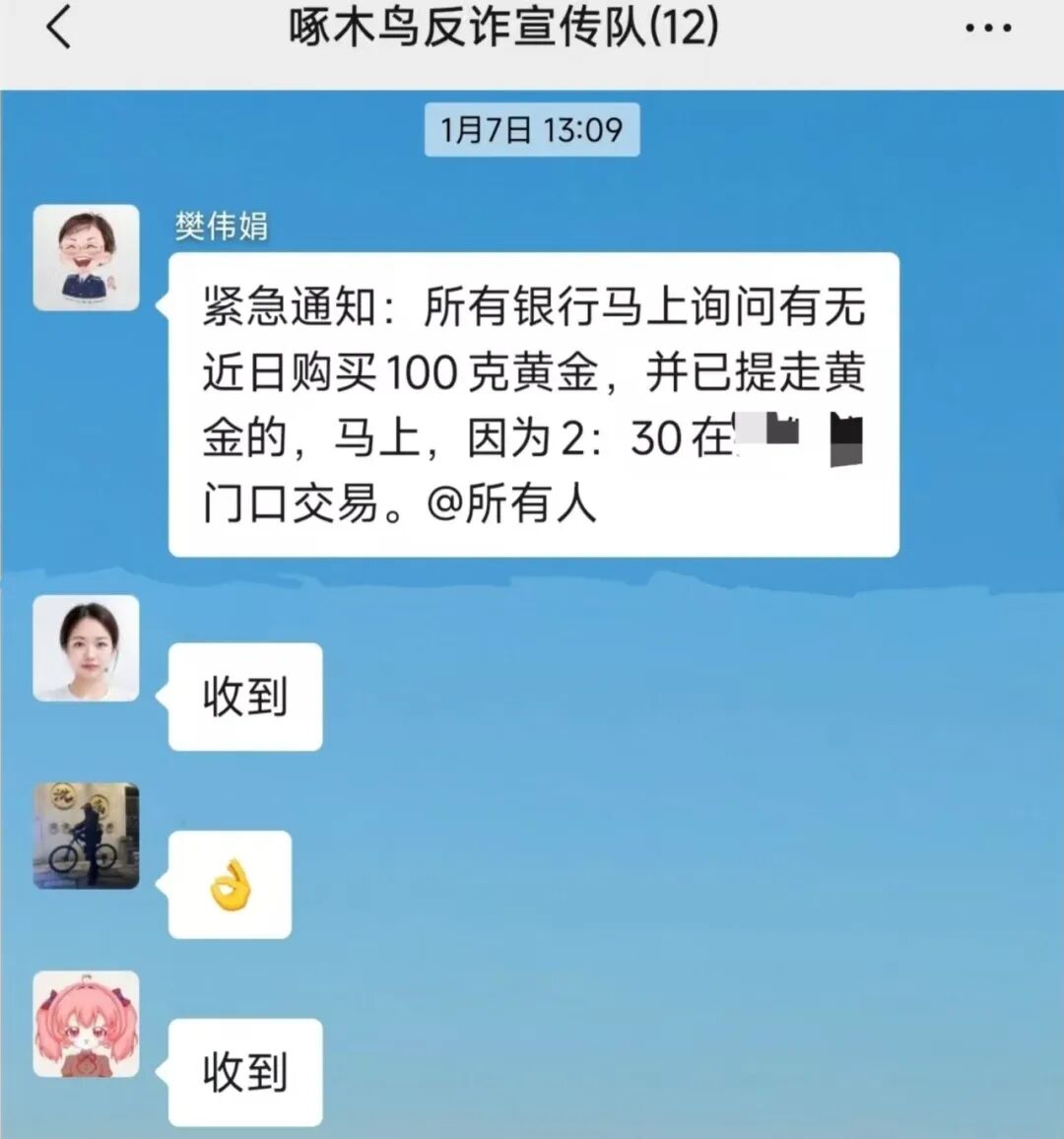
Task: Tap the woman photo avatar beside first 收到
Action: (87, 648)
